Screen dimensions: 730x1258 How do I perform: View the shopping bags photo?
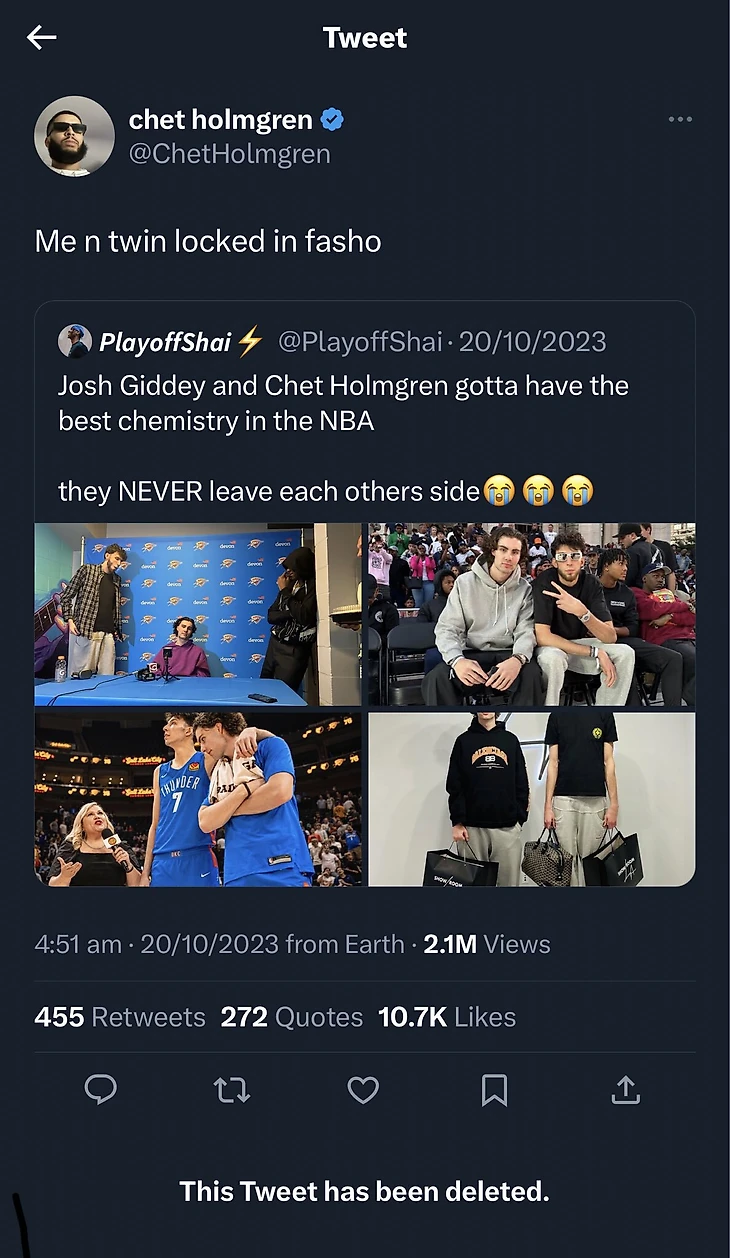pos(531,799)
